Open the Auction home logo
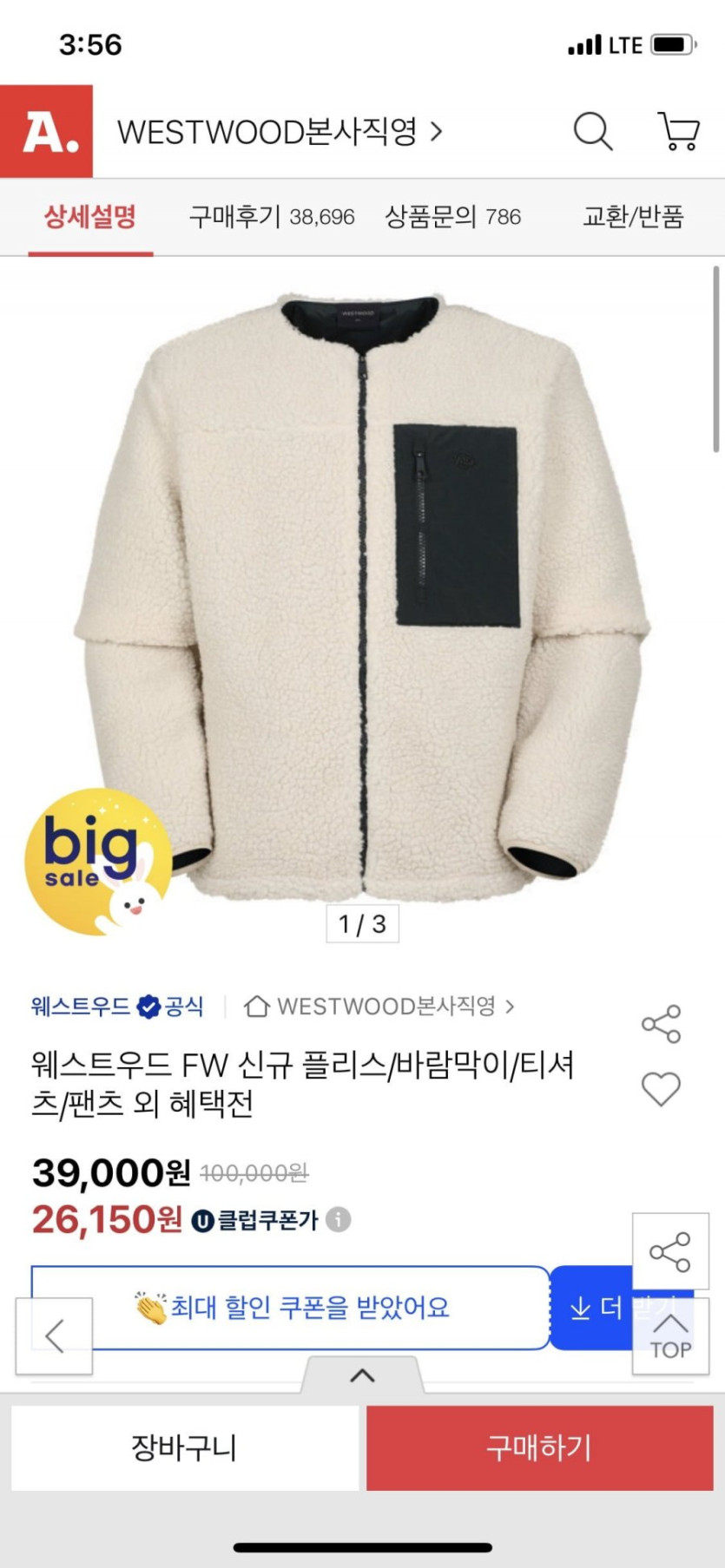725x1568 pixels. 46,132
